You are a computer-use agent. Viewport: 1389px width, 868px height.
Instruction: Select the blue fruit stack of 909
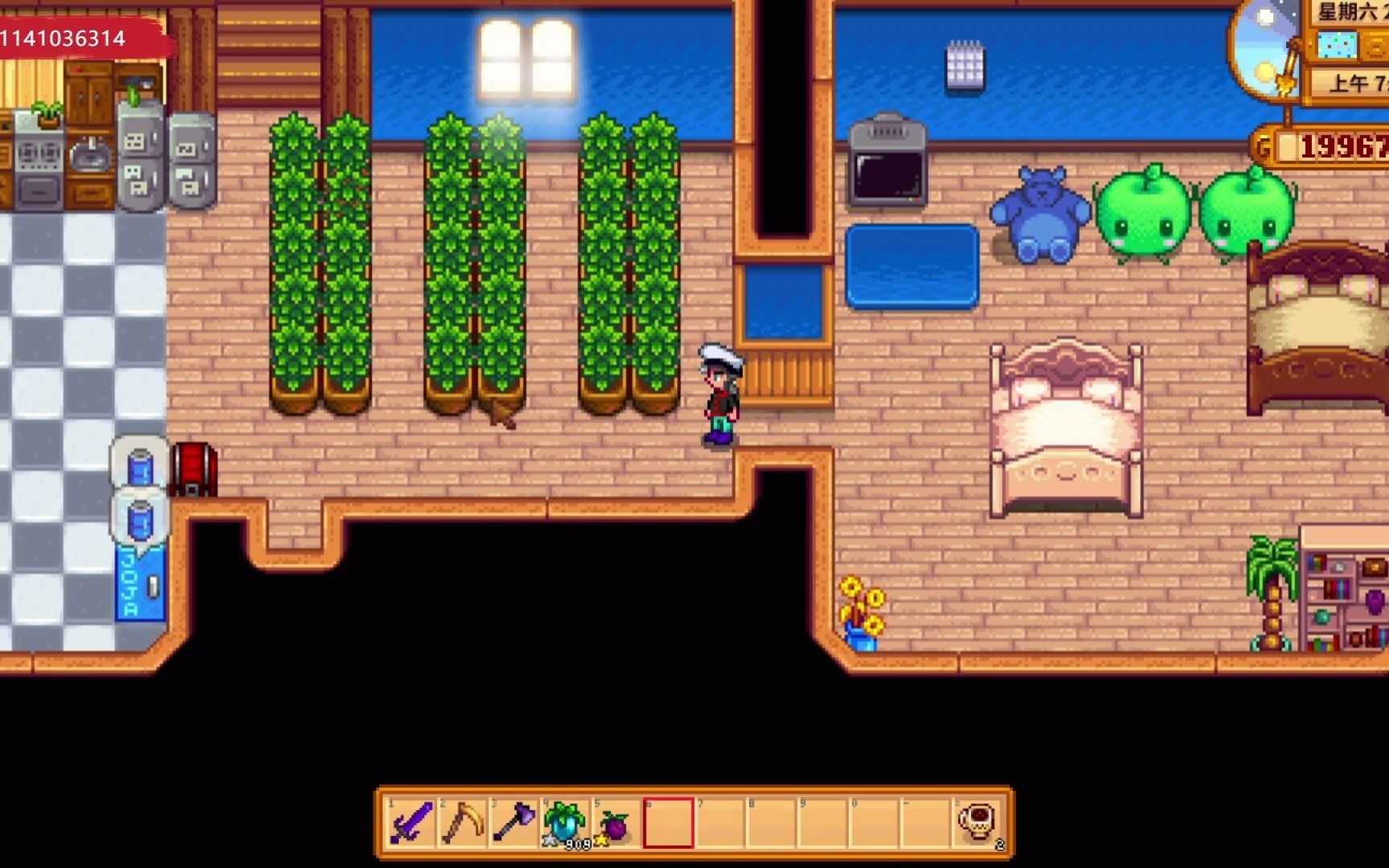point(565,823)
